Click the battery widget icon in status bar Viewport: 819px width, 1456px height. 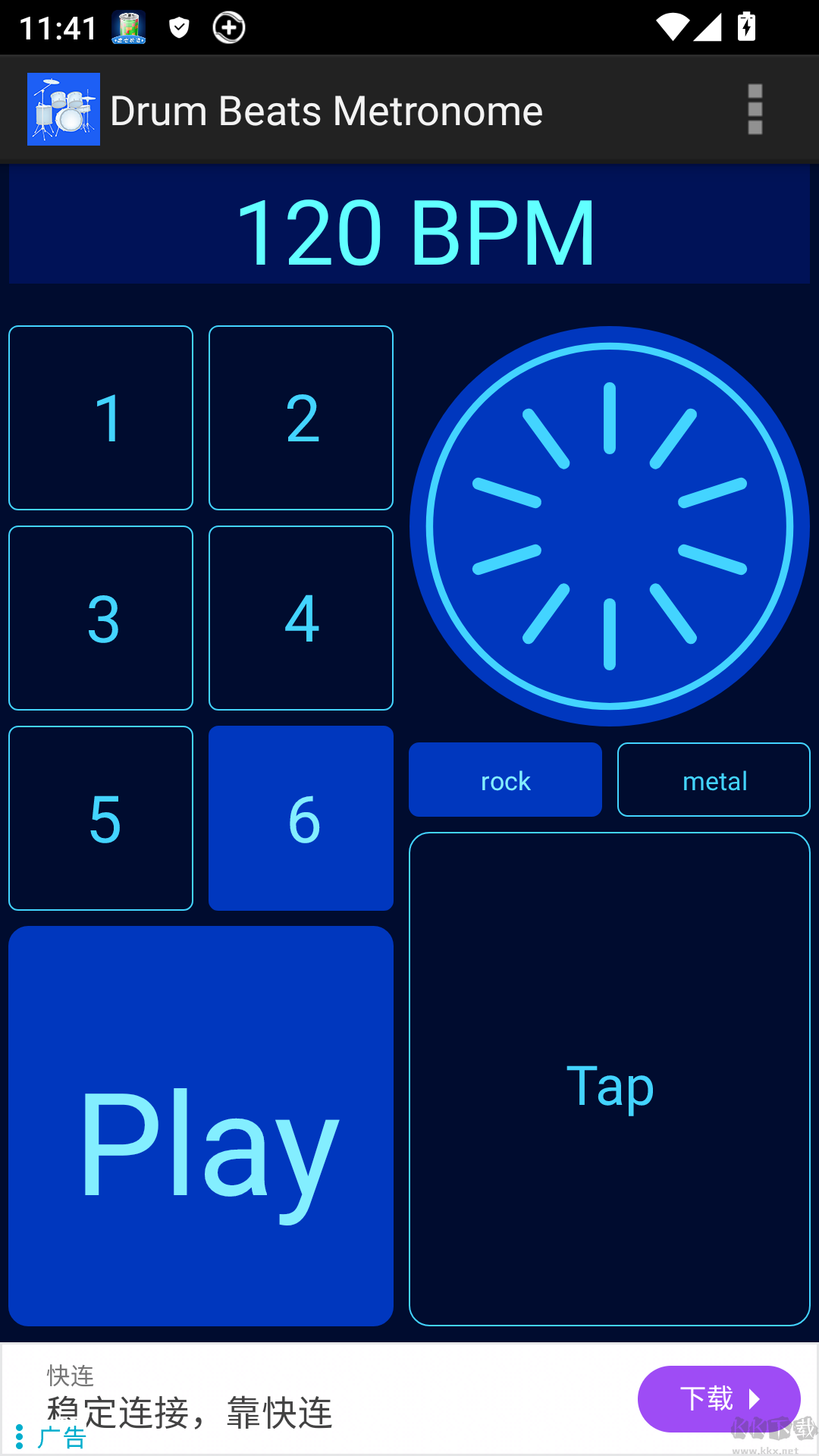pyautogui.click(x=127, y=27)
